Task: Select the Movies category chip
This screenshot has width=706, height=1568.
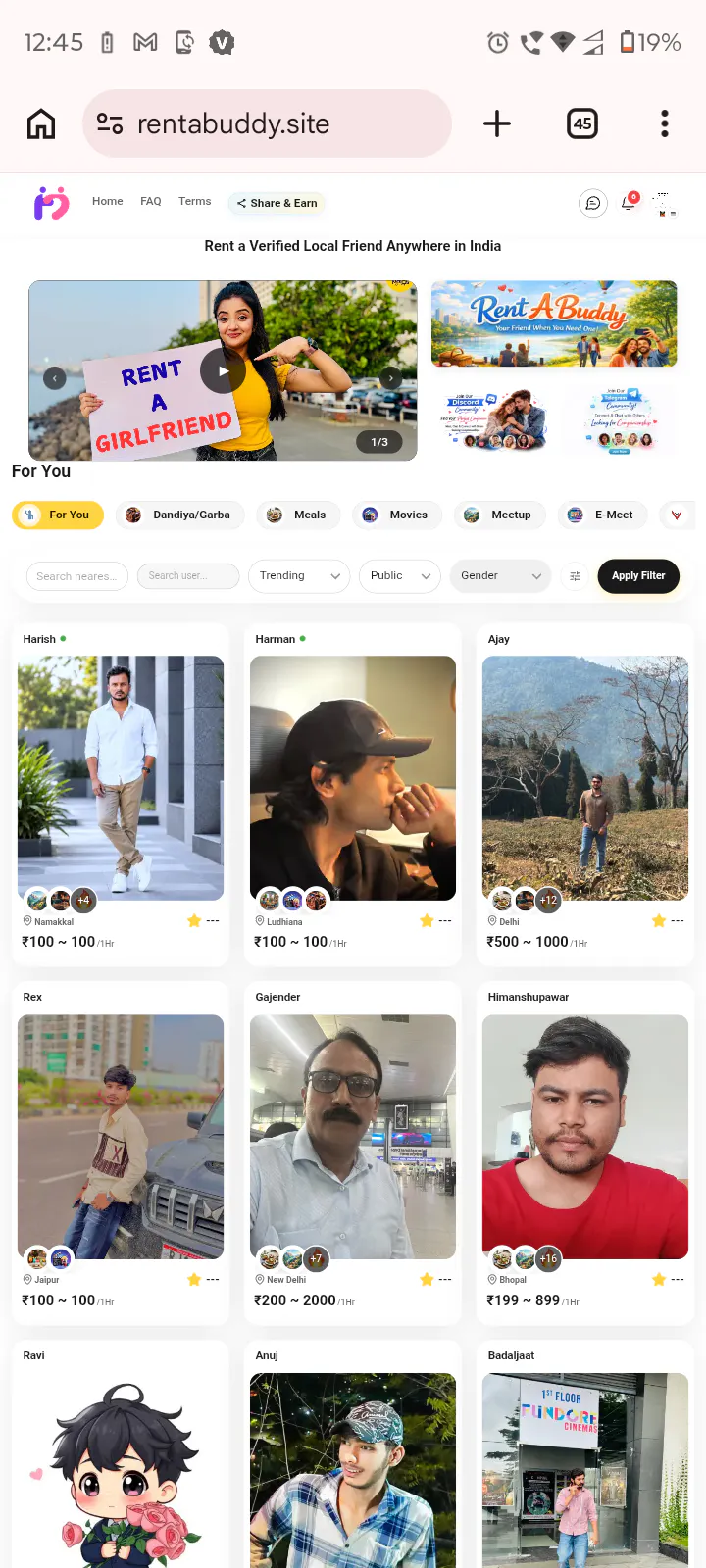Action: (397, 514)
